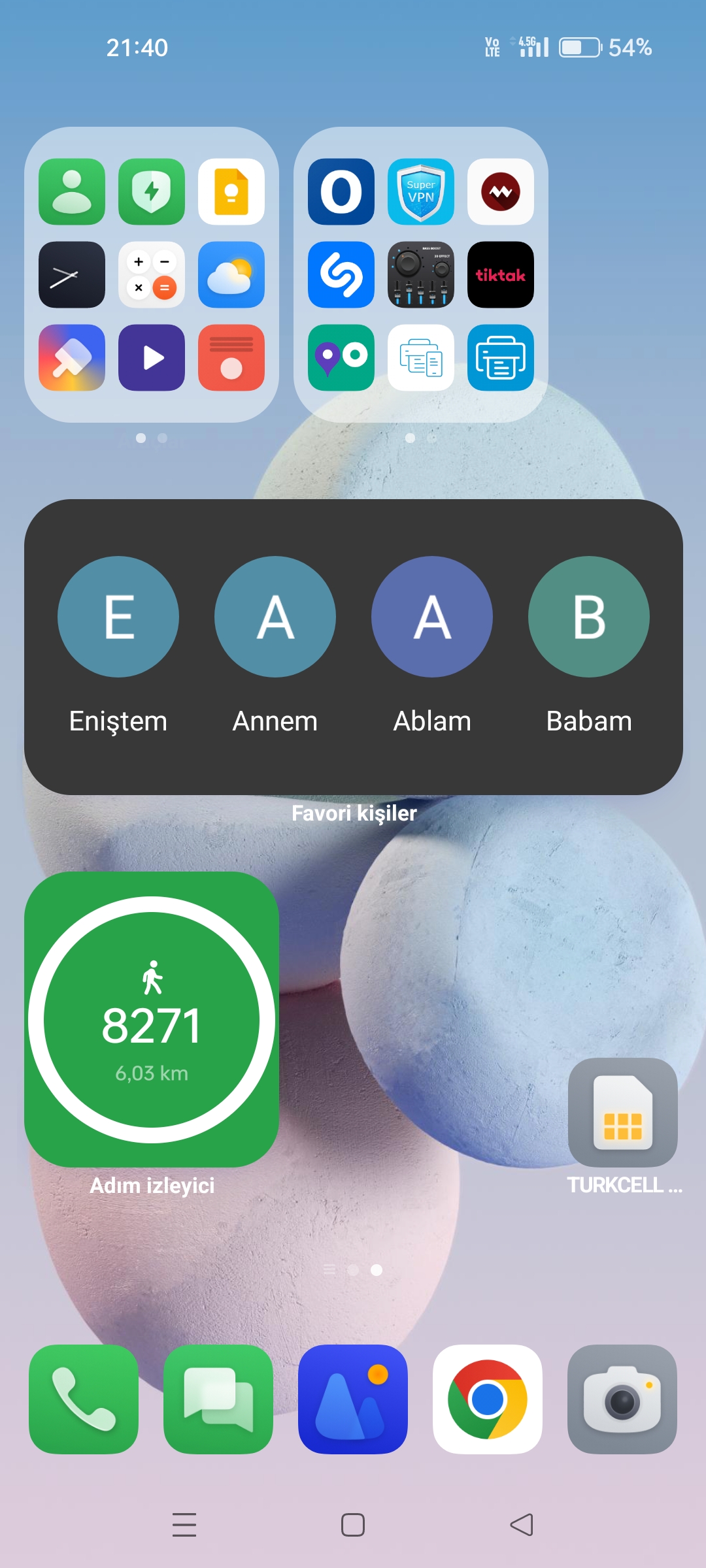
Task: Open the tiktak app
Action: (501, 274)
